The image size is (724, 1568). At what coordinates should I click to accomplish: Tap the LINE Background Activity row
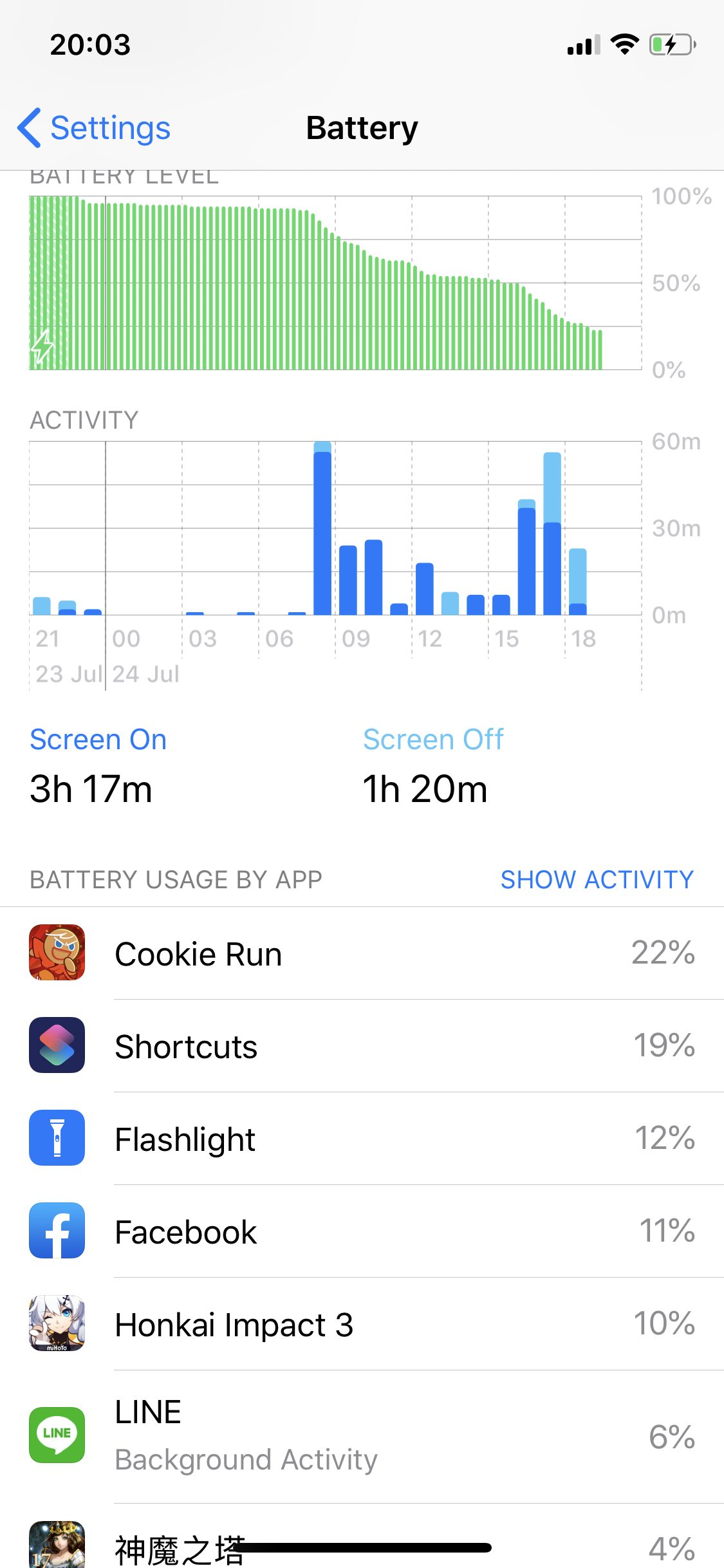[x=362, y=1437]
